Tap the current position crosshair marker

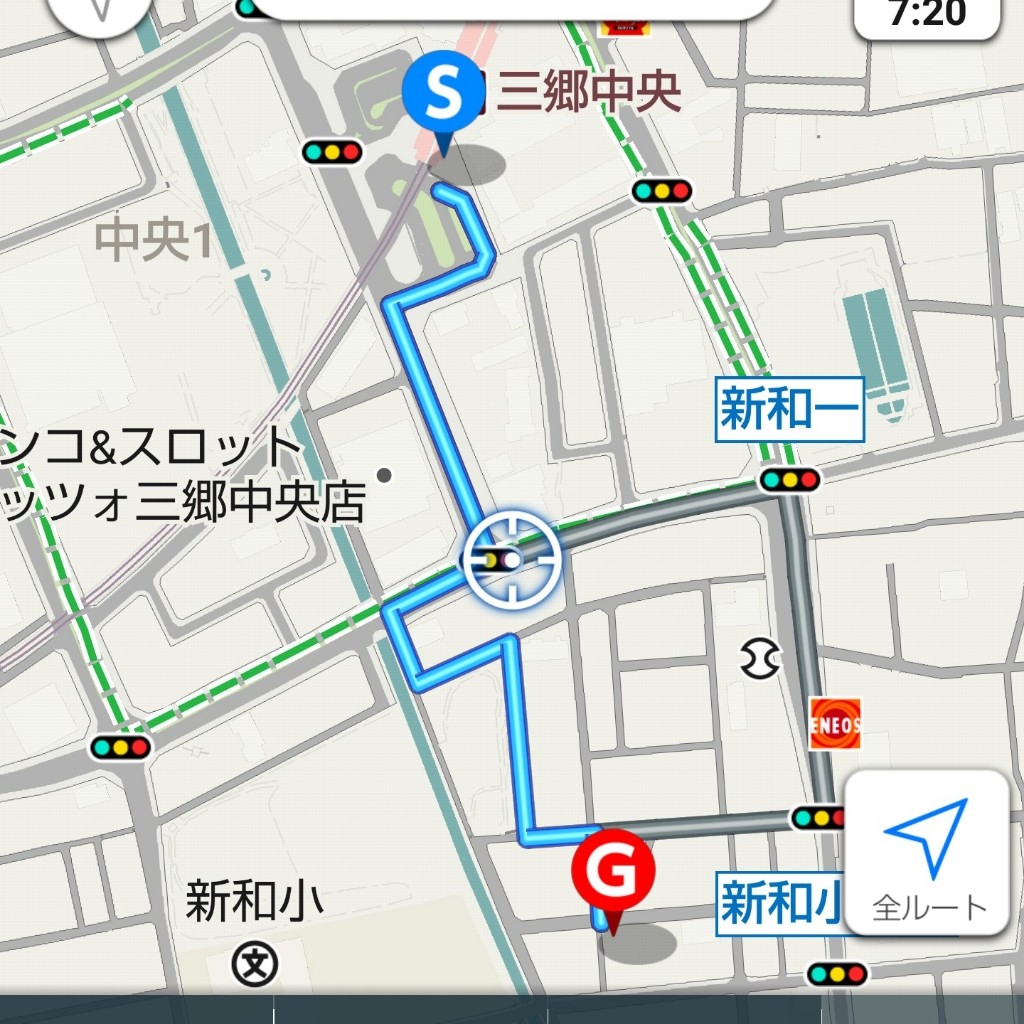512,560
